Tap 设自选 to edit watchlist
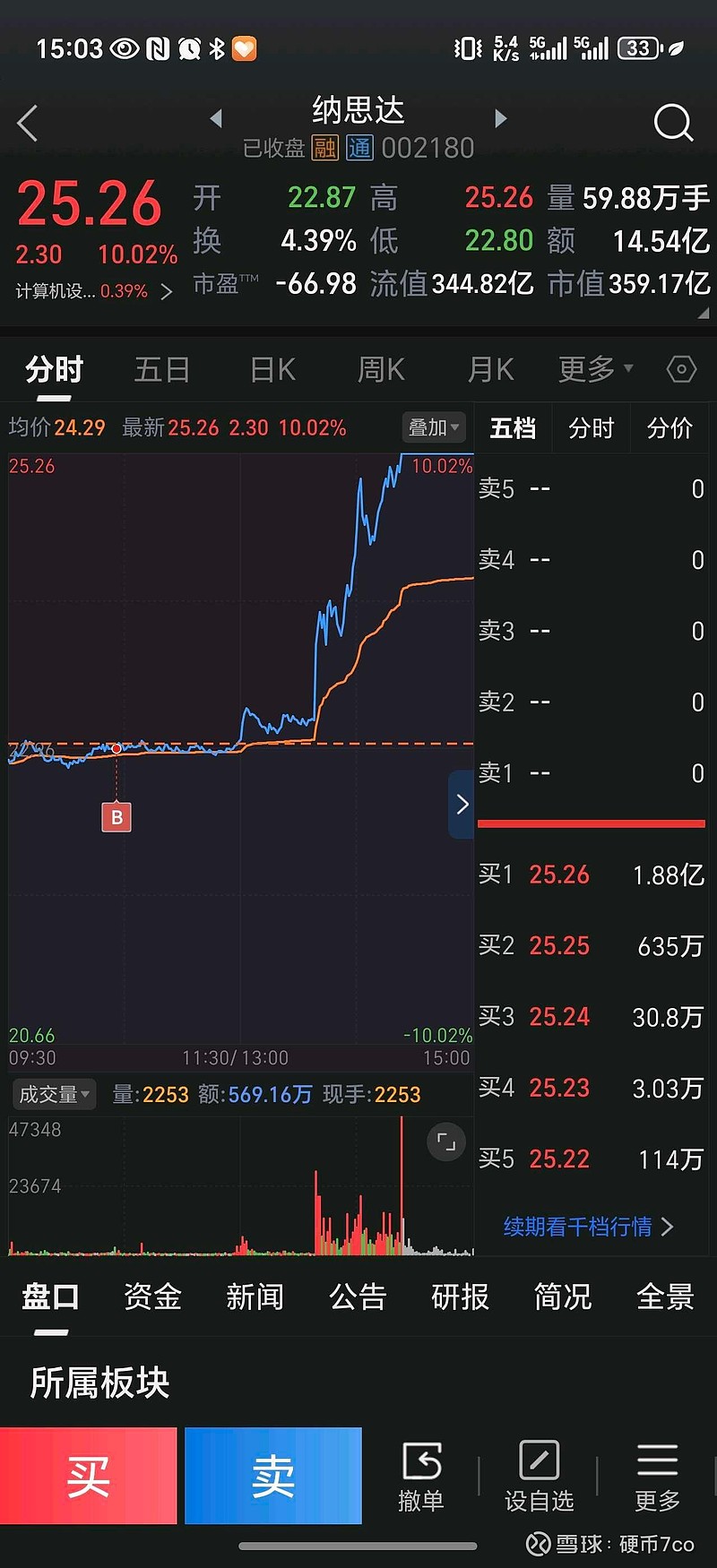 coord(539,1477)
